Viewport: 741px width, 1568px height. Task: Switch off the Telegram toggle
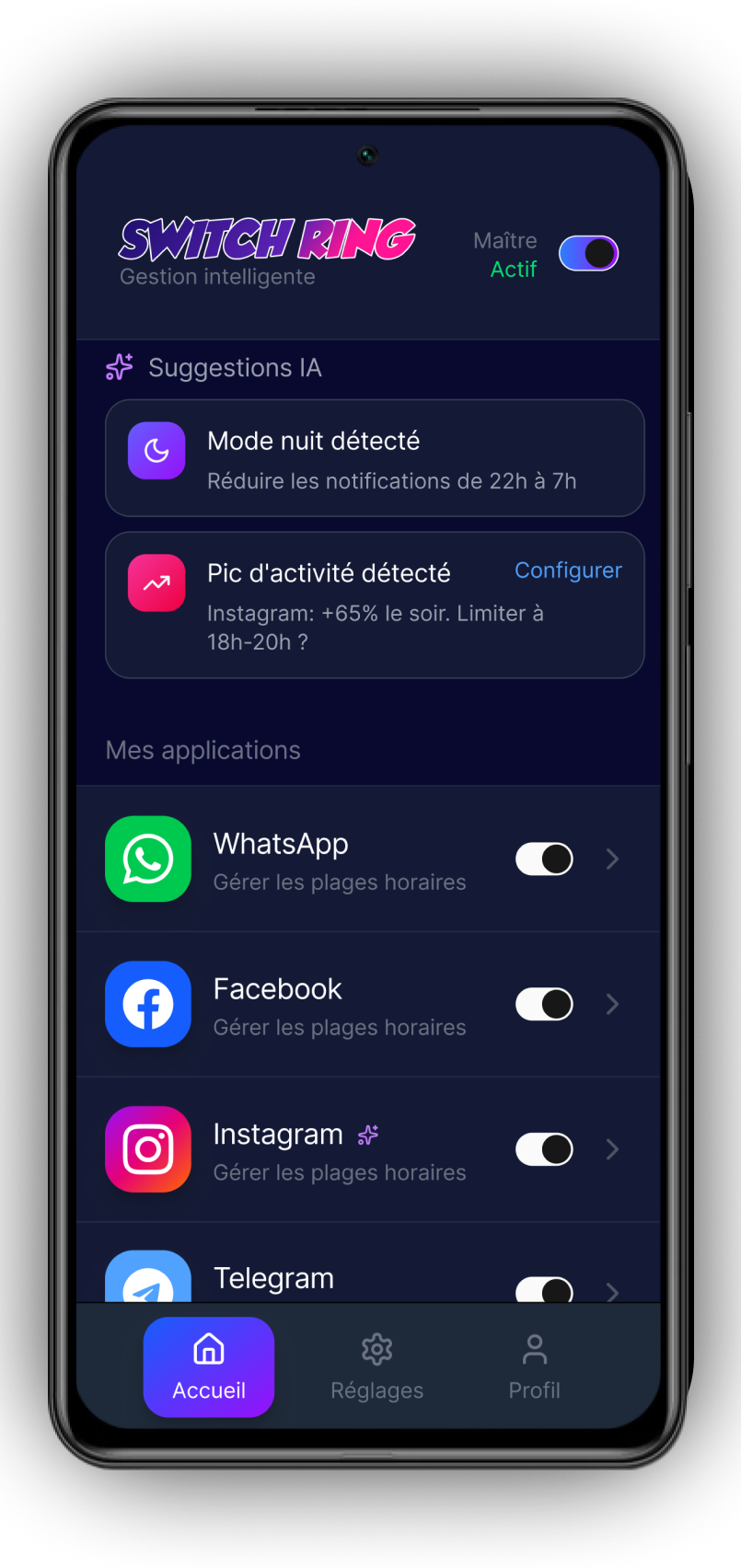pos(544,1289)
